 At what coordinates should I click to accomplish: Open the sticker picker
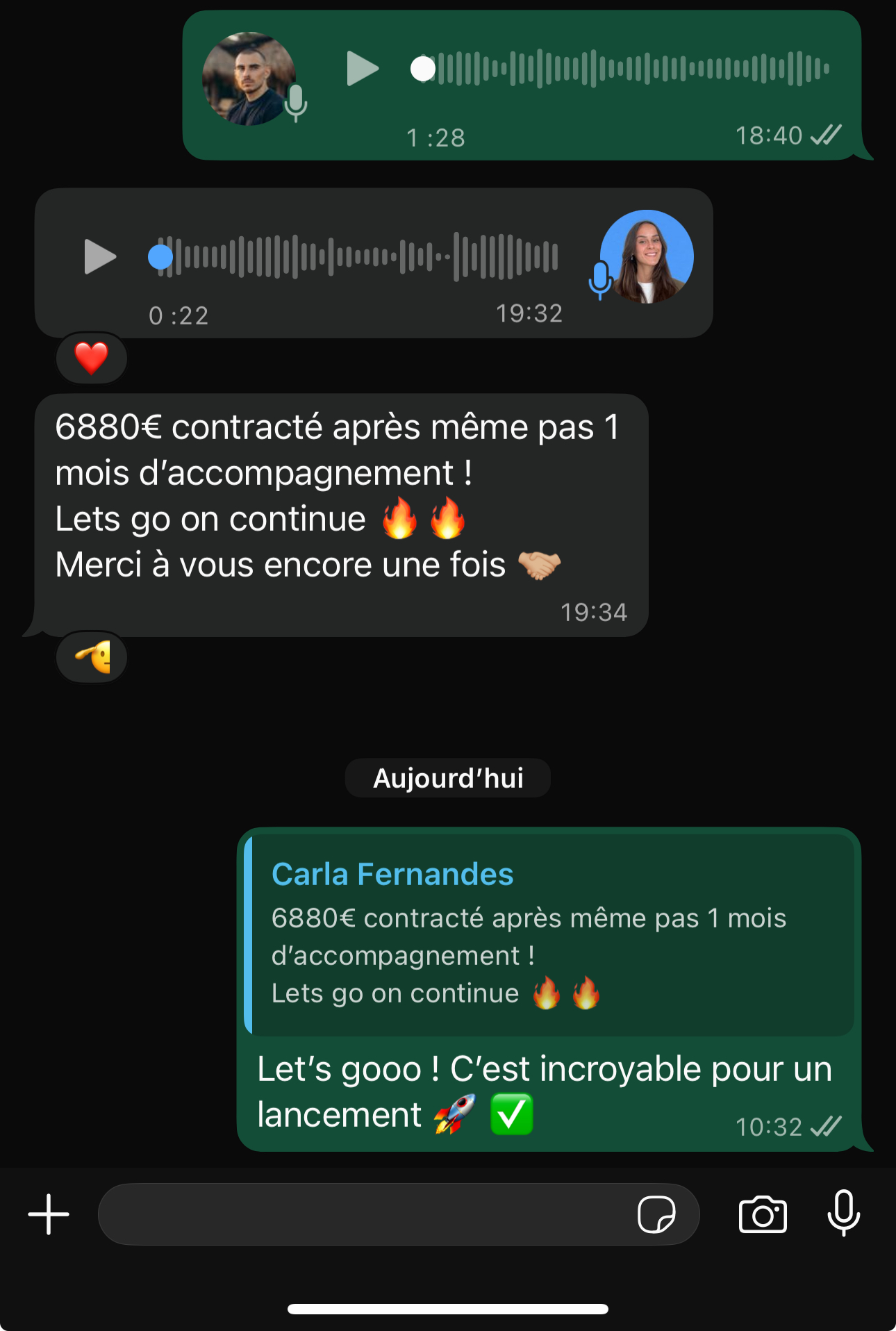tap(656, 1214)
